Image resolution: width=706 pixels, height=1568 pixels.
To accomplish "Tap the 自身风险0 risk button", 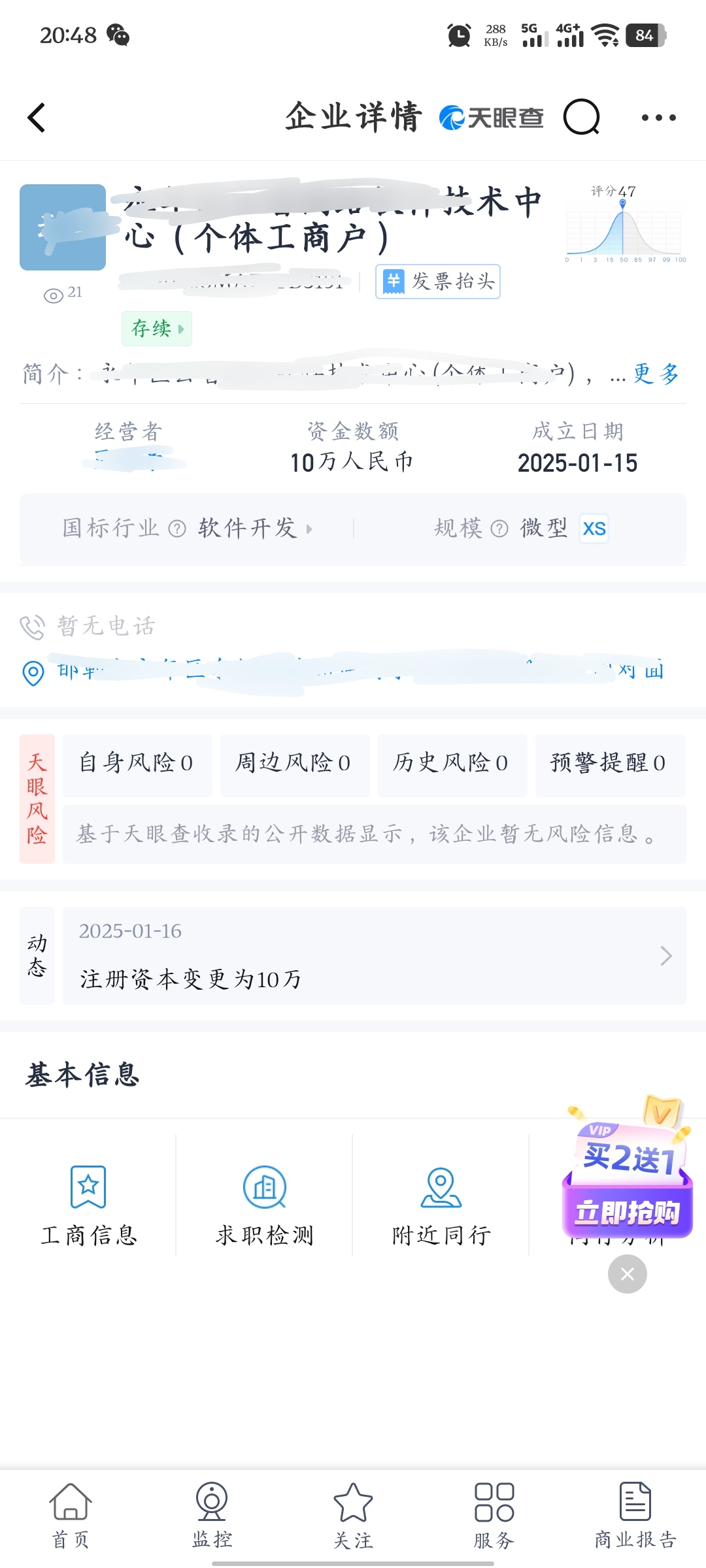I will tap(138, 764).
